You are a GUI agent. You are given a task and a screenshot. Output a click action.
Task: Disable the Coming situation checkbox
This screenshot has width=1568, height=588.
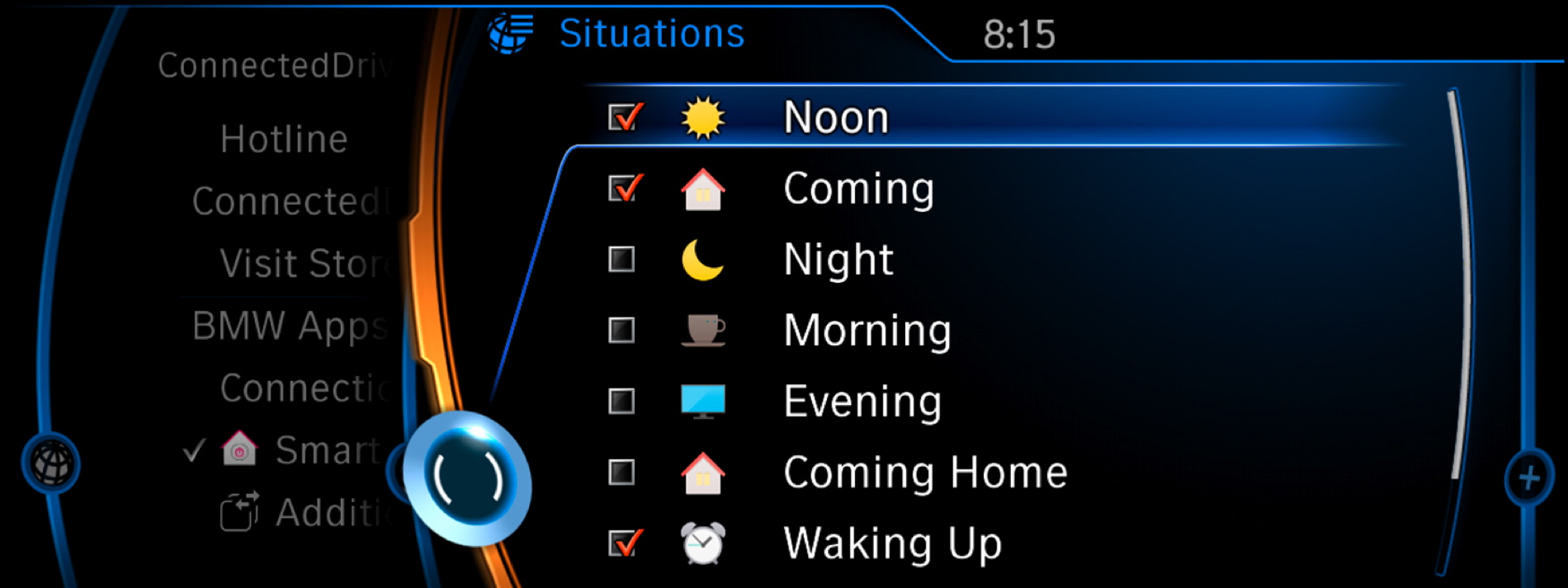pos(623,189)
